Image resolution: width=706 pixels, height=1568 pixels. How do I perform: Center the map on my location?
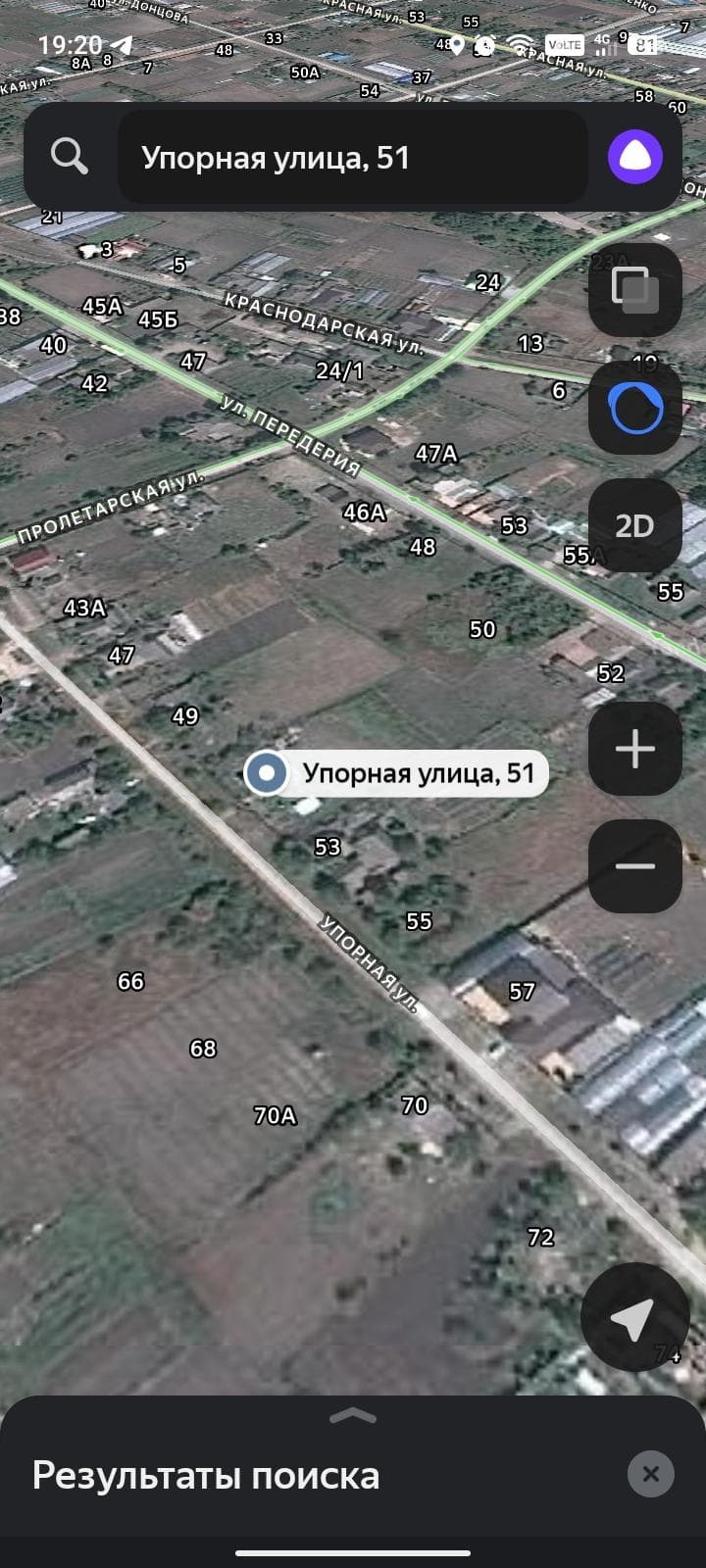pos(634,1317)
